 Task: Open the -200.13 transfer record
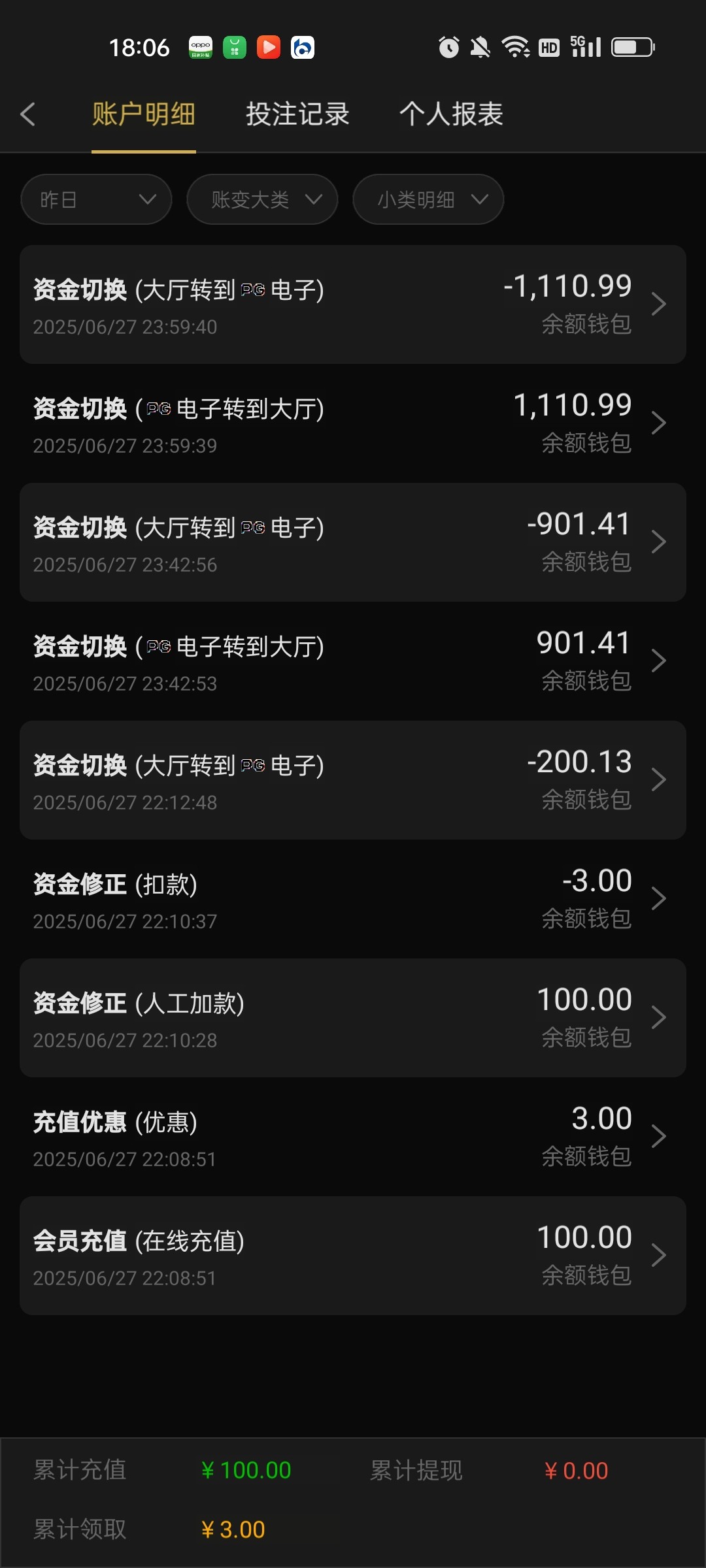[353, 780]
